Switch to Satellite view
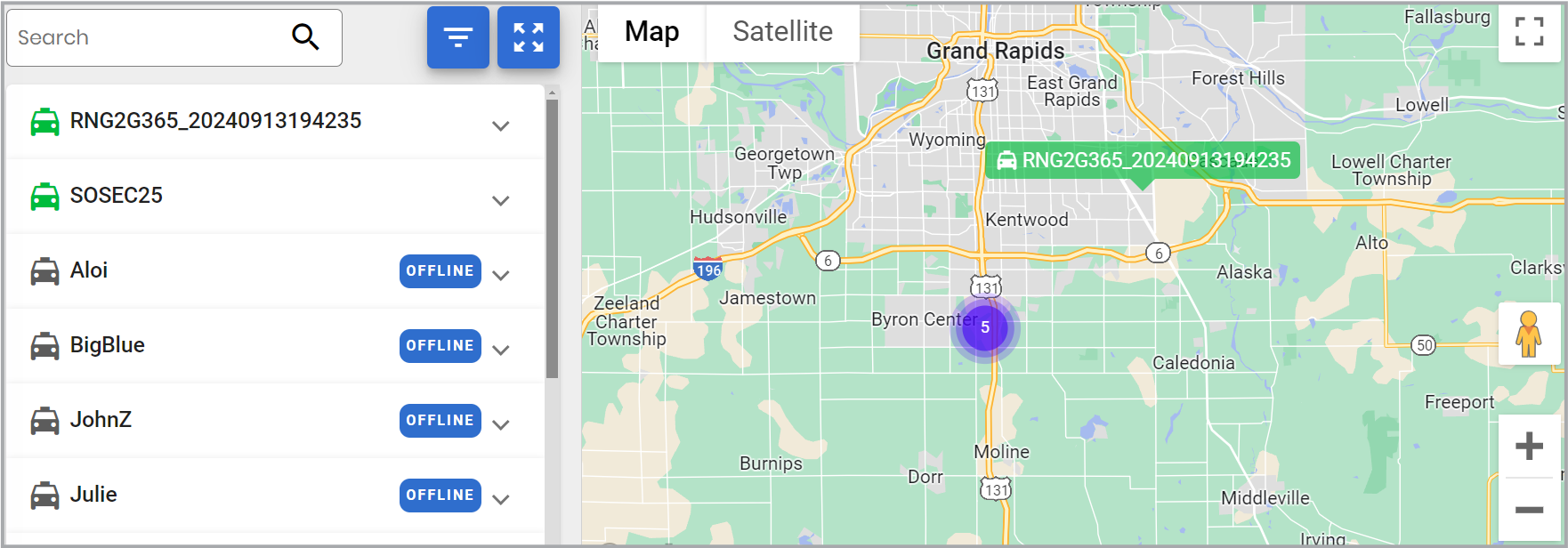This screenshot has width=1568, height=548. (782, 32)
